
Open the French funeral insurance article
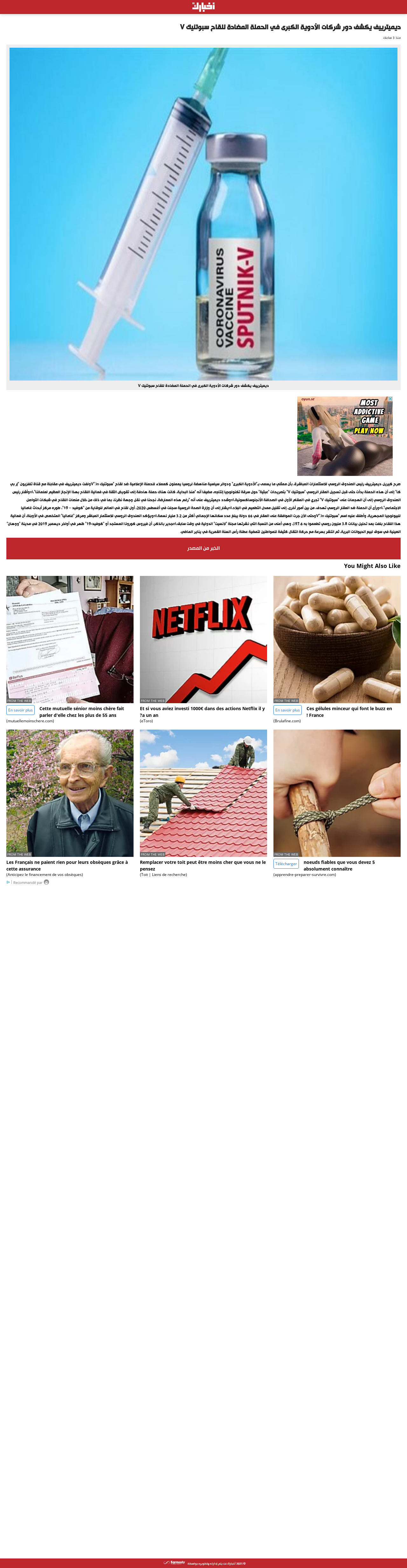coord(70,793)
